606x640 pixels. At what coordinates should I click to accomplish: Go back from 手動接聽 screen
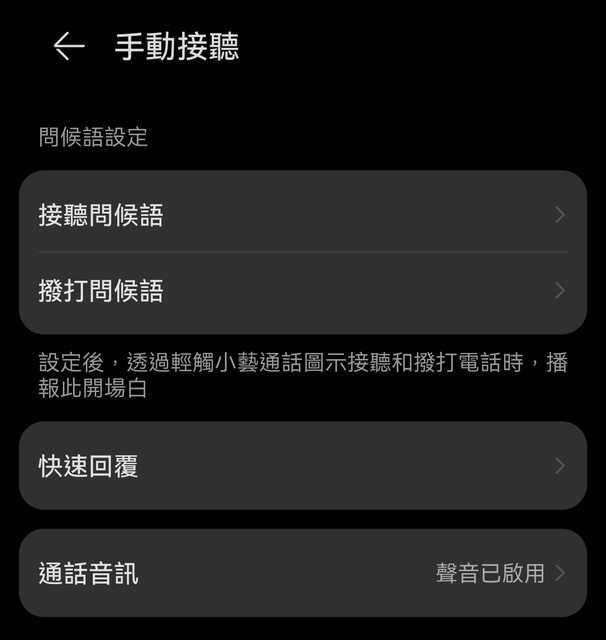point(68,47)
